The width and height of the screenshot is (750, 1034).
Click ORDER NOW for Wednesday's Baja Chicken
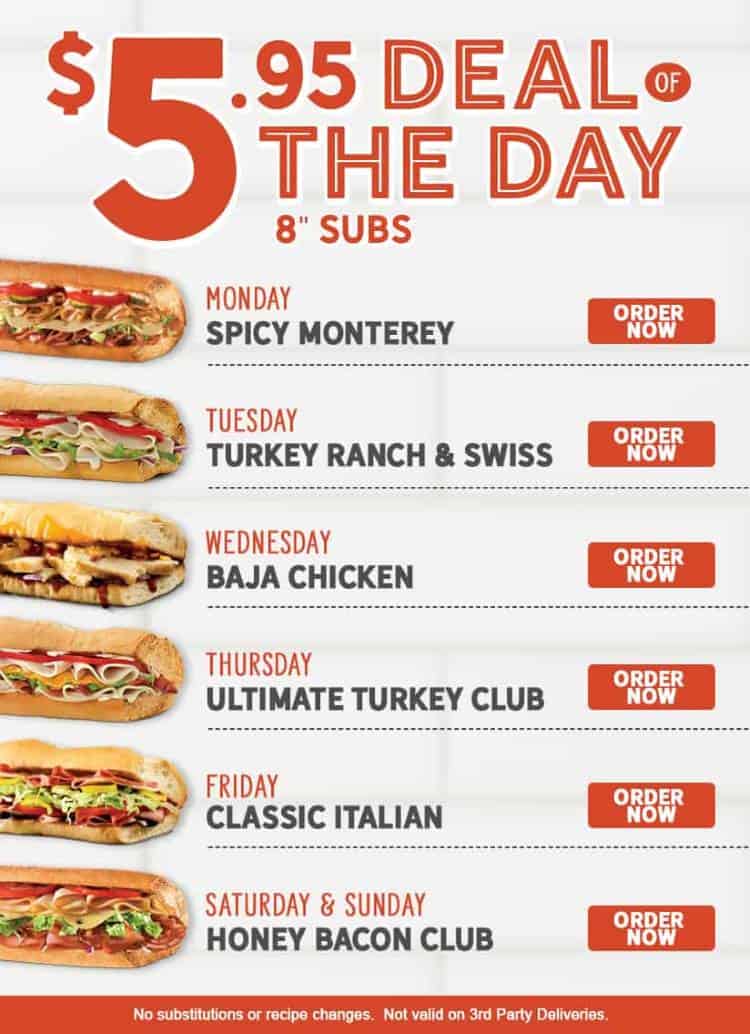tap(651, 565)
